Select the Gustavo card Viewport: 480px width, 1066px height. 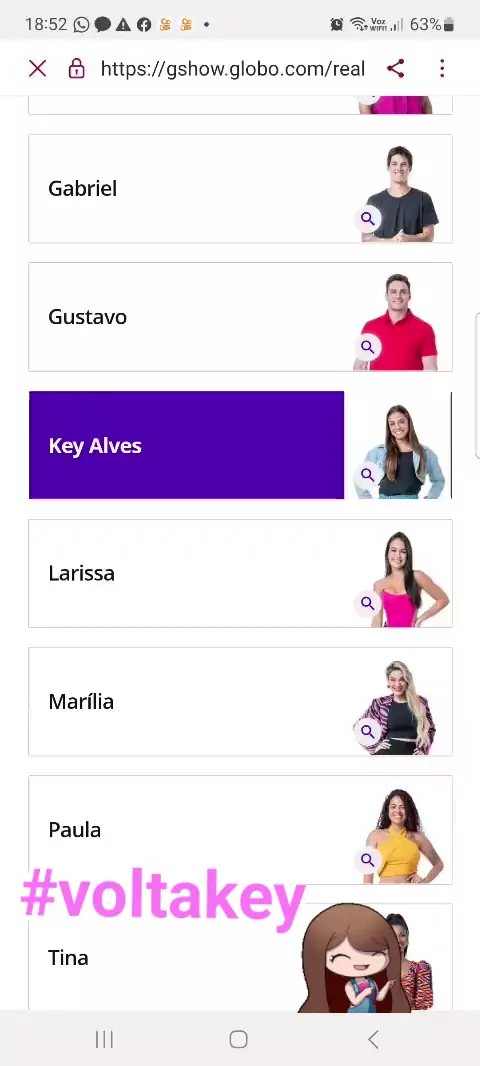(240, 317)
